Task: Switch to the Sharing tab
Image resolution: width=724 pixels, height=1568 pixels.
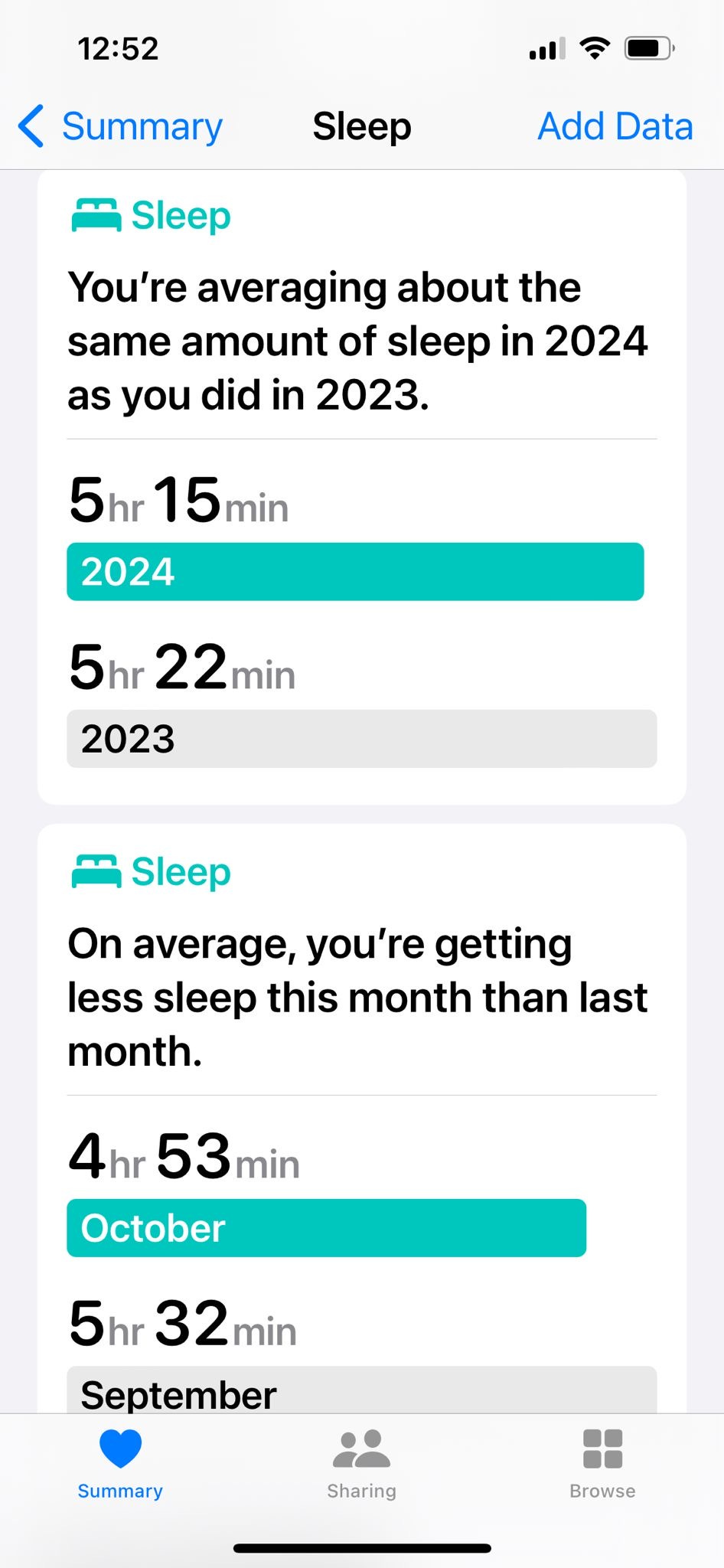Action: click(361, 1465)
